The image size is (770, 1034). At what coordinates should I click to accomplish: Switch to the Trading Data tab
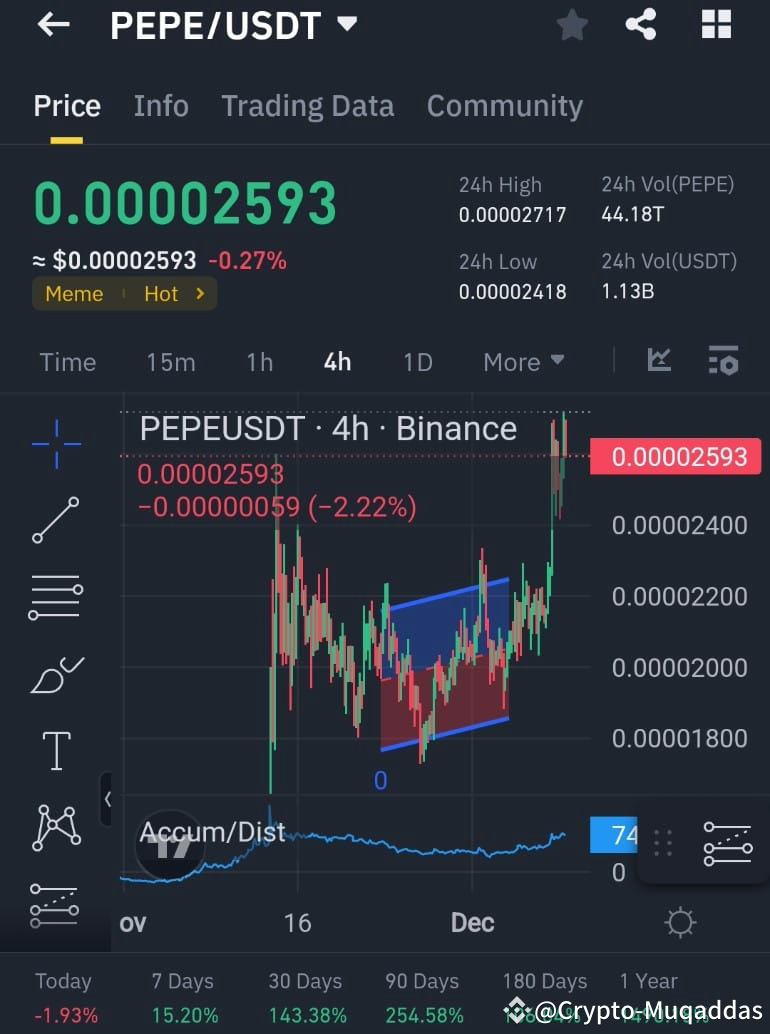[x=307, y=105]
